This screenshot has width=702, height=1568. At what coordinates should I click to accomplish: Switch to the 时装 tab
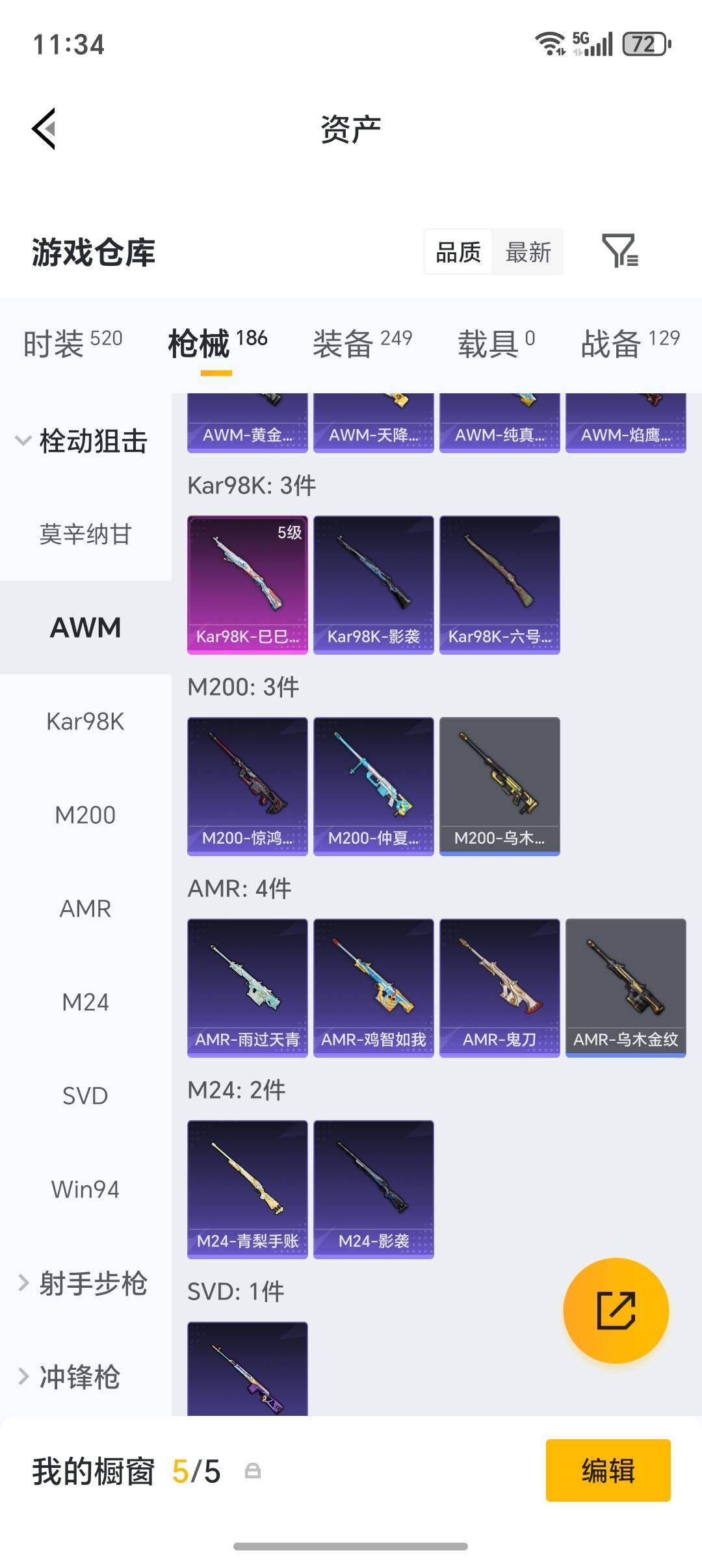pyautogui.click(x=73, y=343)
